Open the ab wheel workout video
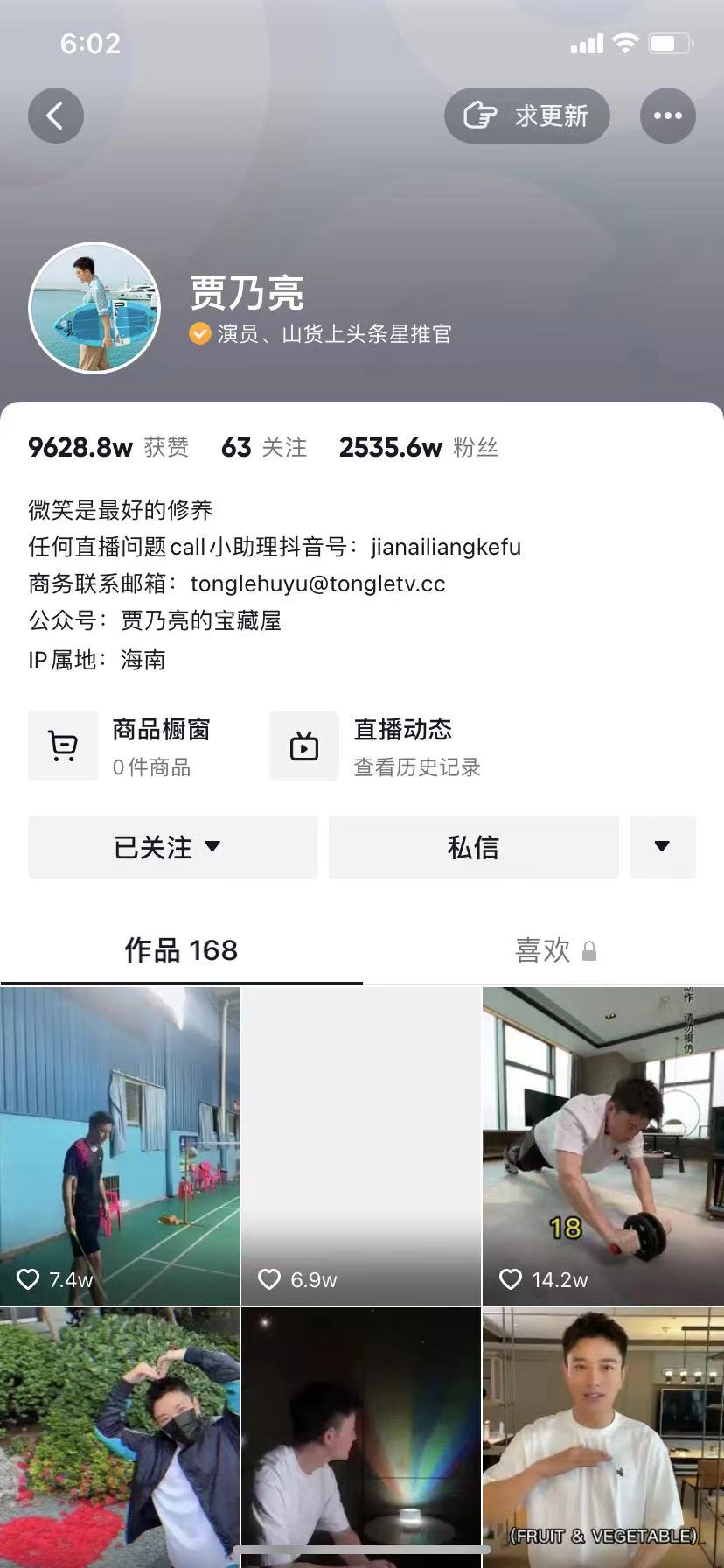The height and width of the screenshot is (1568, 724). click(603, 1146)
